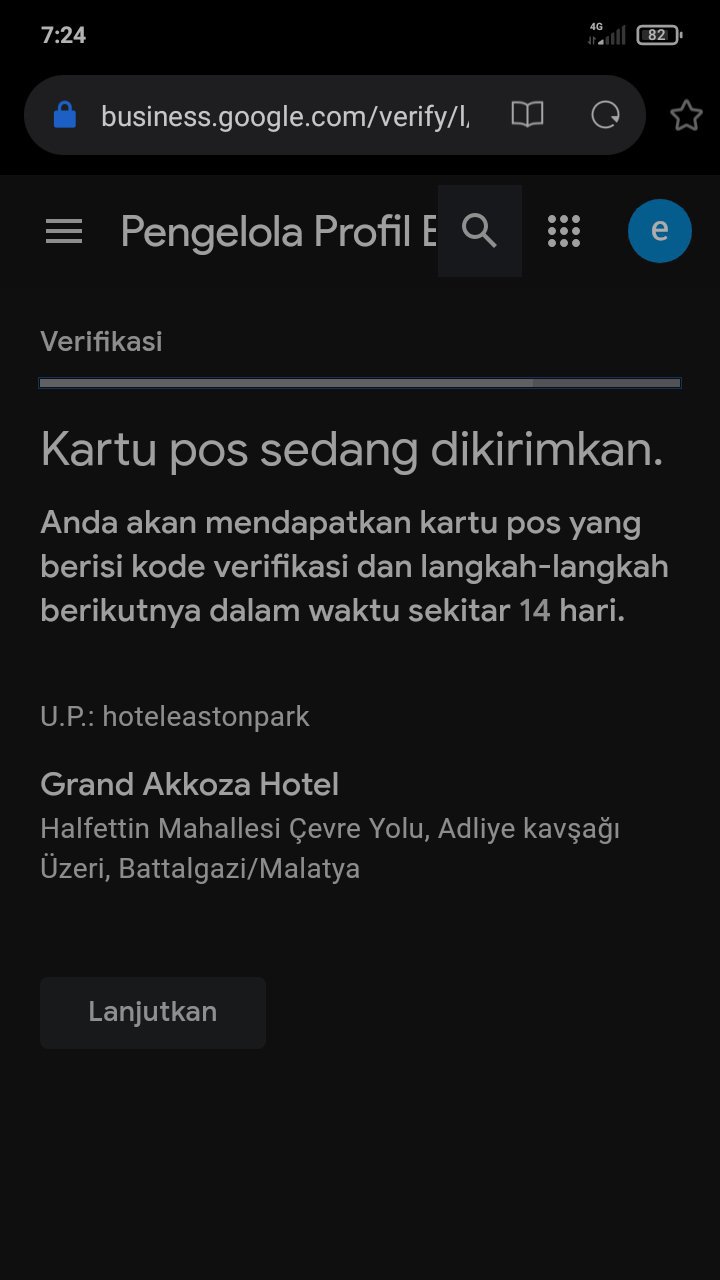Reload the current page
Screen dimensions: 720x1280
pyautogui.click(x=605, y=115)
